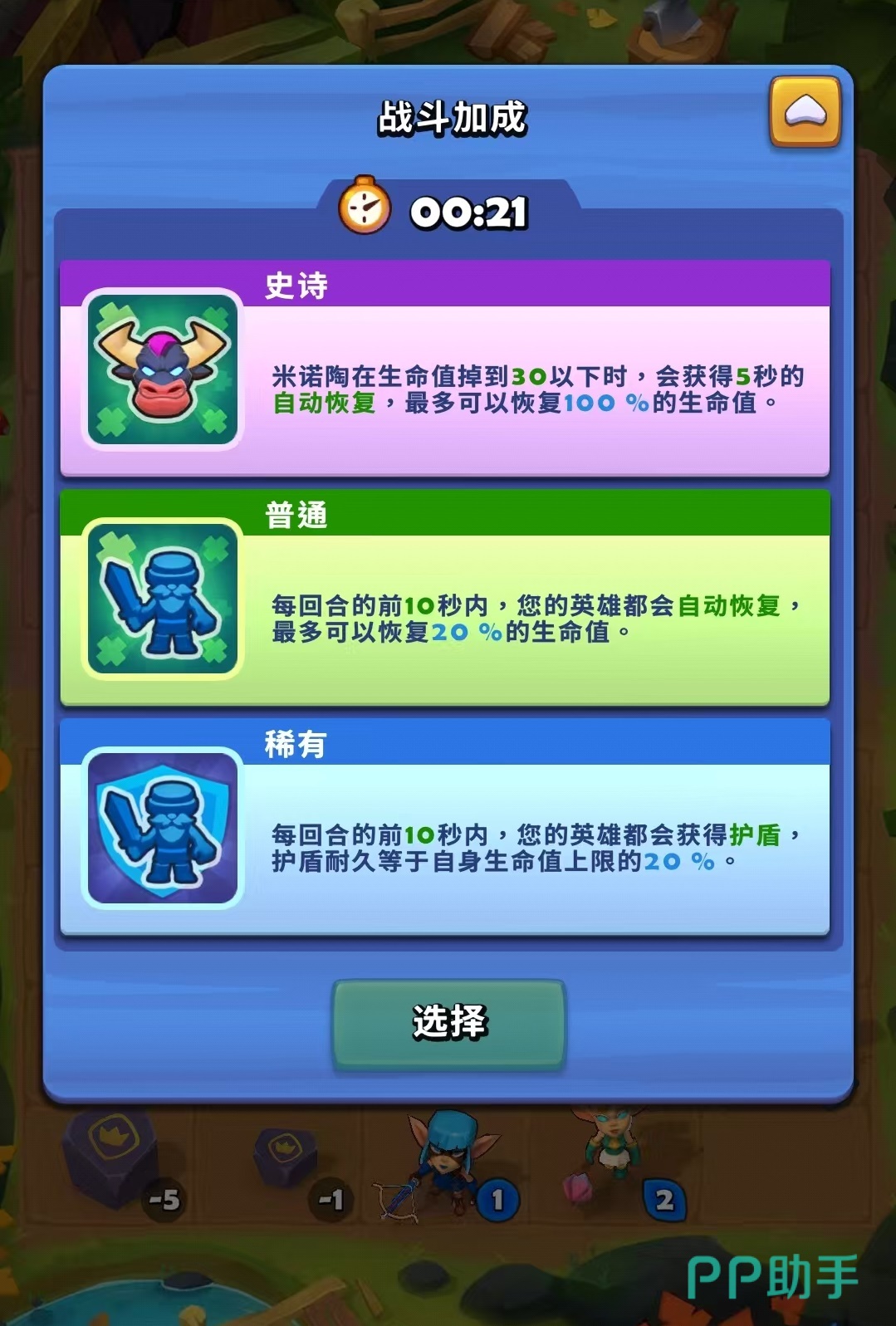This screenshot has height=1326, width=896.
Task: Choose the 稀有 hero shield bonus card
Action: point(445,829)
